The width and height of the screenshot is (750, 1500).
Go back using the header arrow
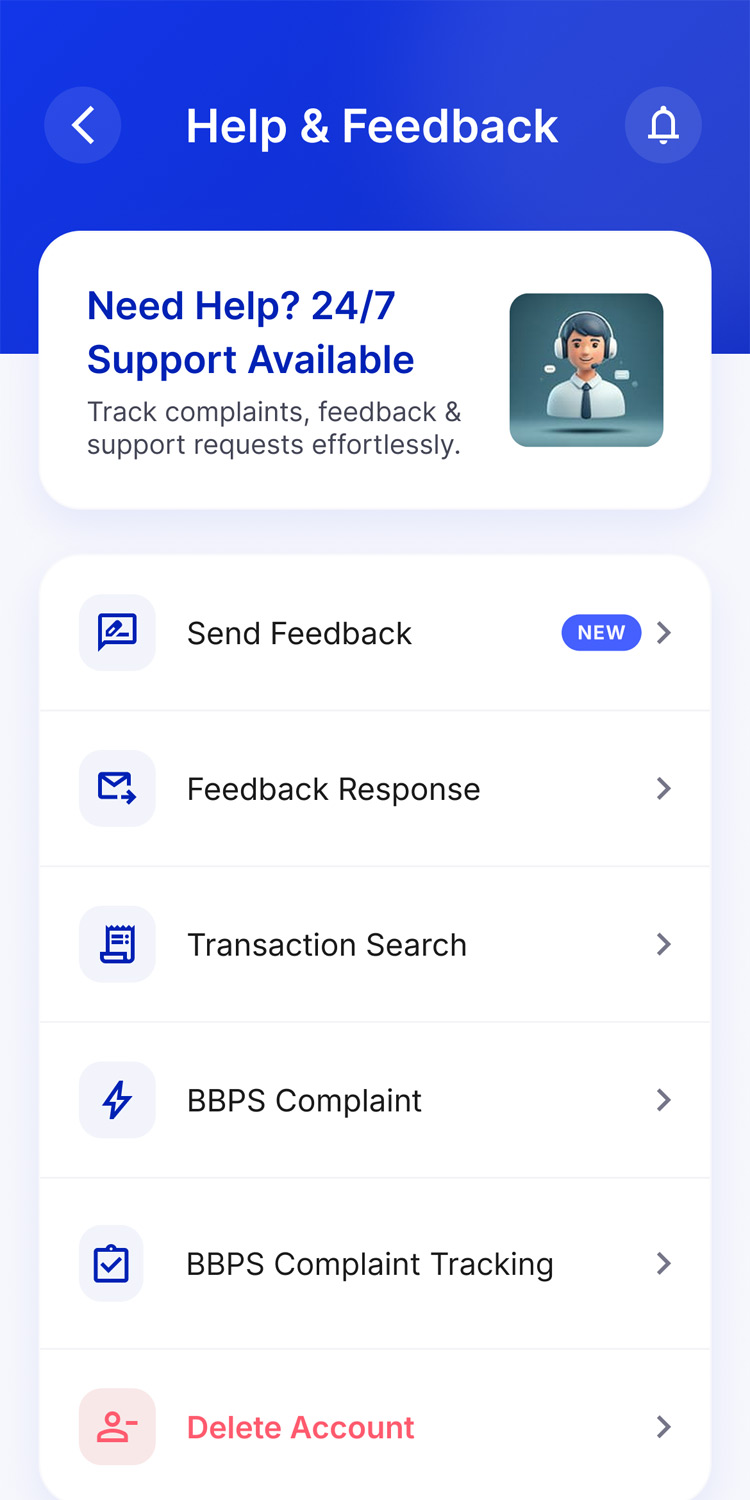[83, 126]
